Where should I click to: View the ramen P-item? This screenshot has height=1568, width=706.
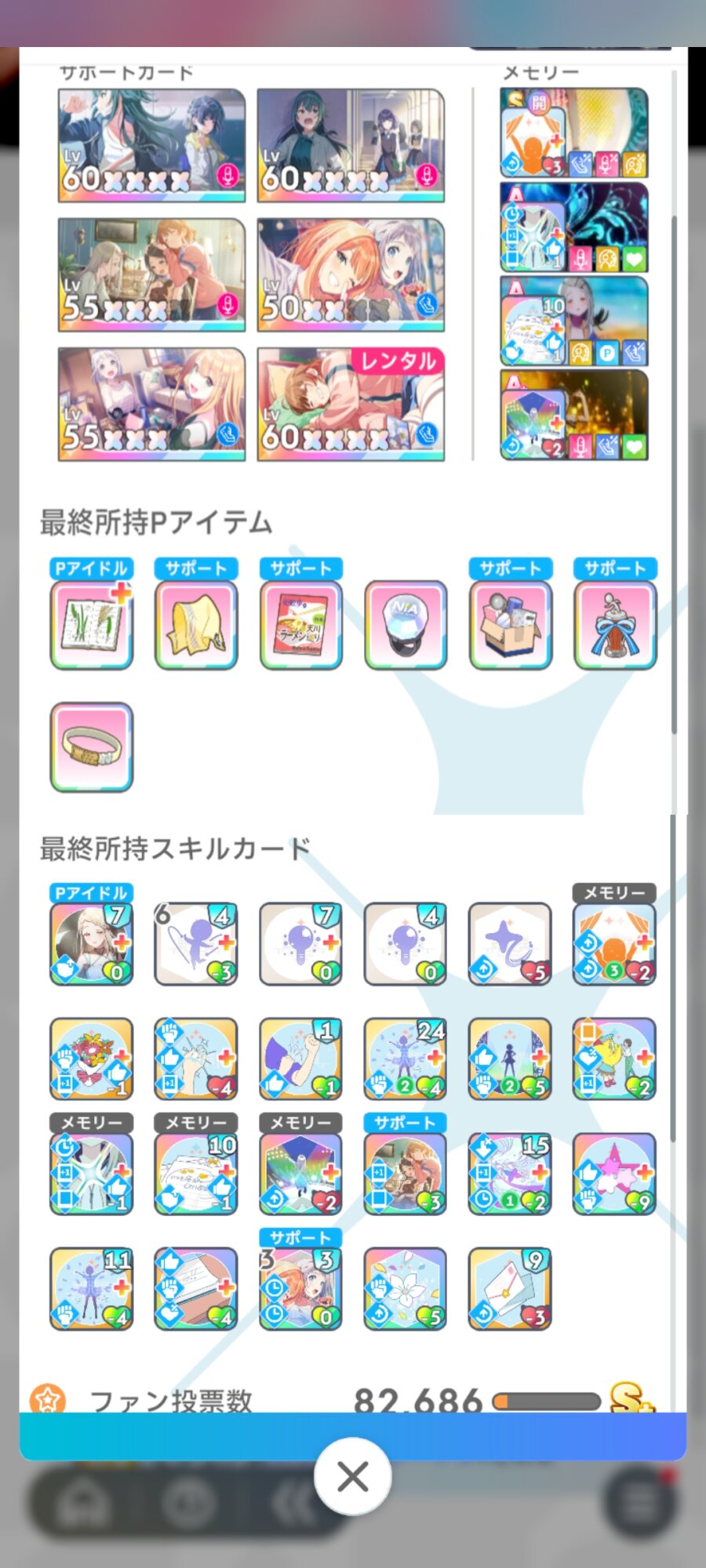point(301,625)
